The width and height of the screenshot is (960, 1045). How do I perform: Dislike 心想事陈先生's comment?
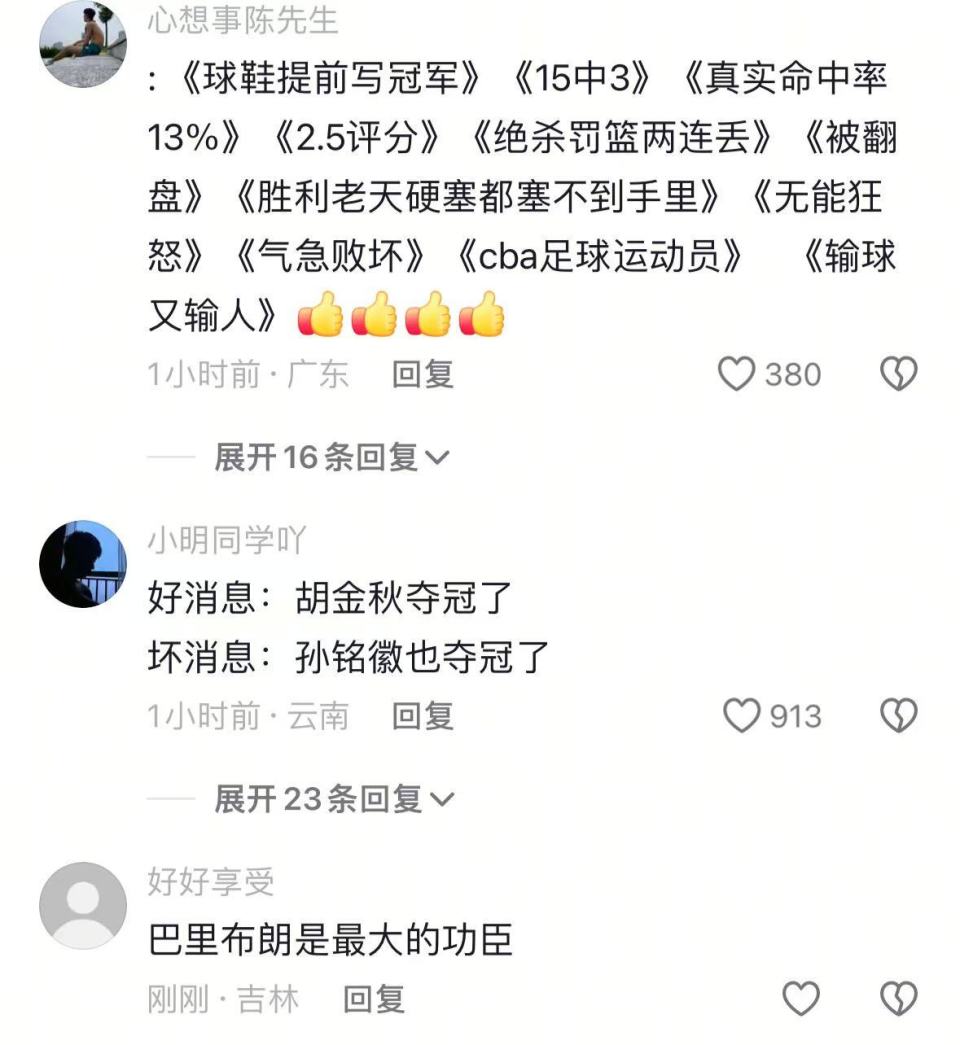pos(898,375)
